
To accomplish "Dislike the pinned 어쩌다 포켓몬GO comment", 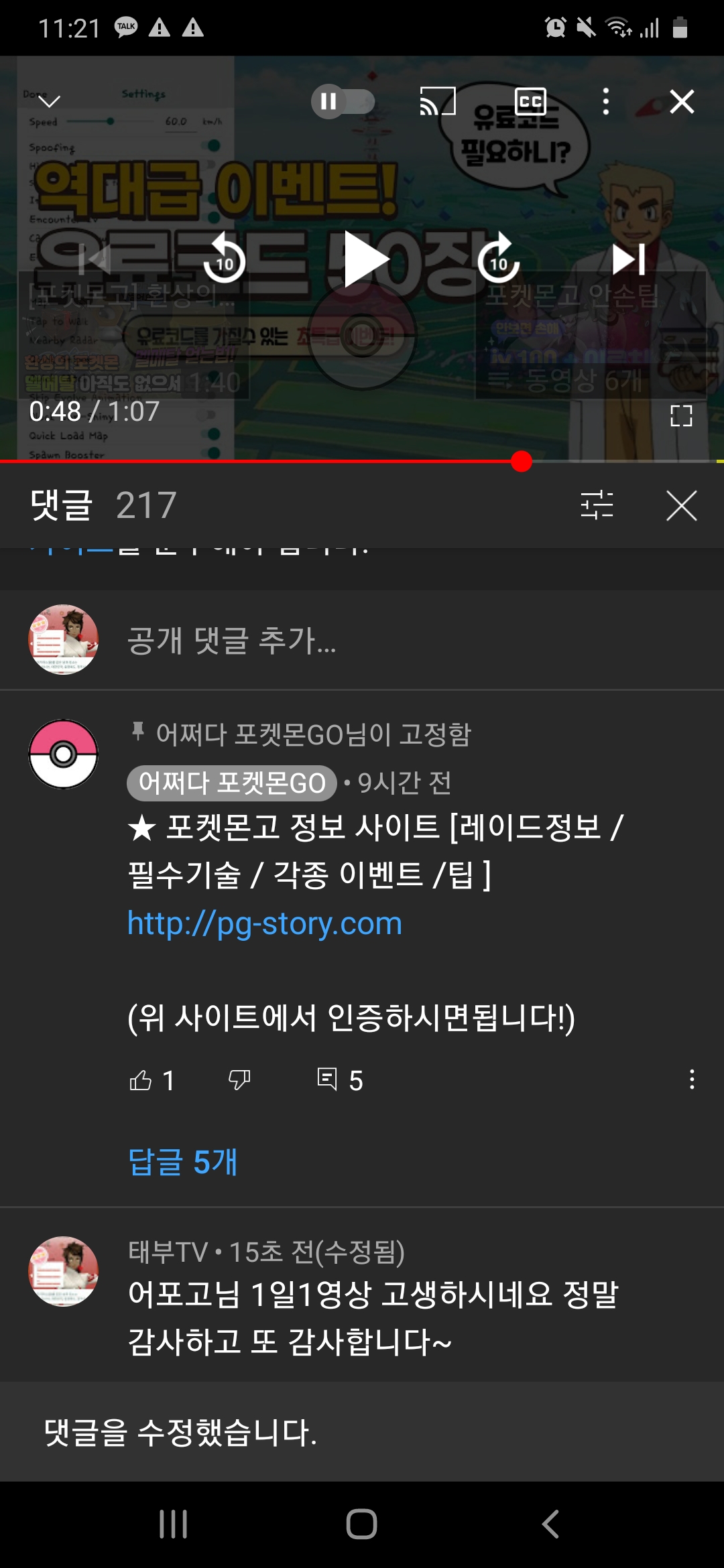I will pyautogui.click(x=239, y=1080).
